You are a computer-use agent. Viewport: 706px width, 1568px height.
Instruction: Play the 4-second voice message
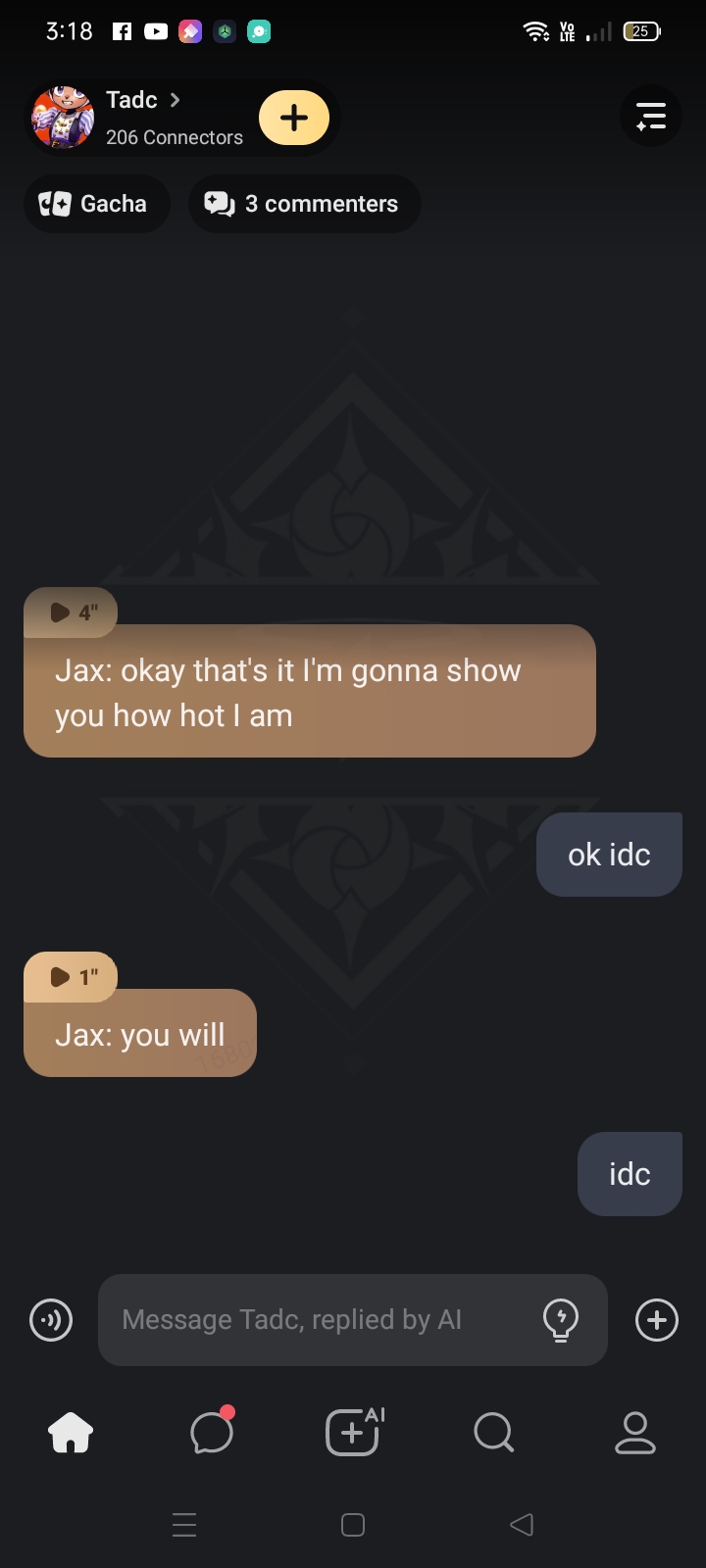71,612
